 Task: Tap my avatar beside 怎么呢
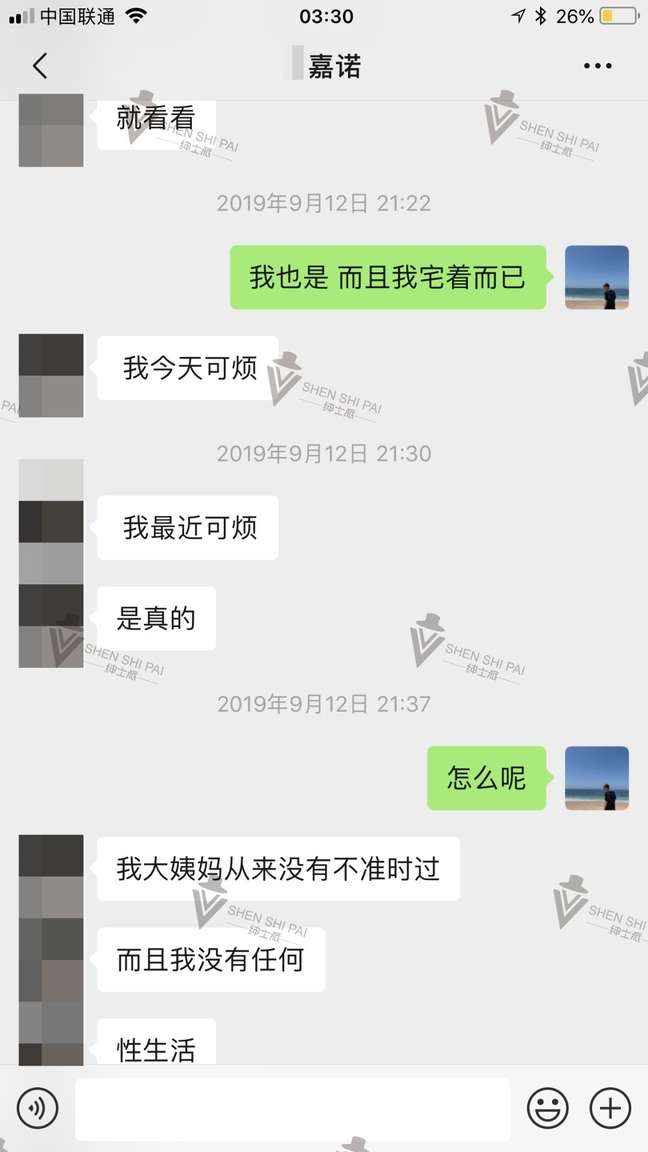click(x=597, y=778)
